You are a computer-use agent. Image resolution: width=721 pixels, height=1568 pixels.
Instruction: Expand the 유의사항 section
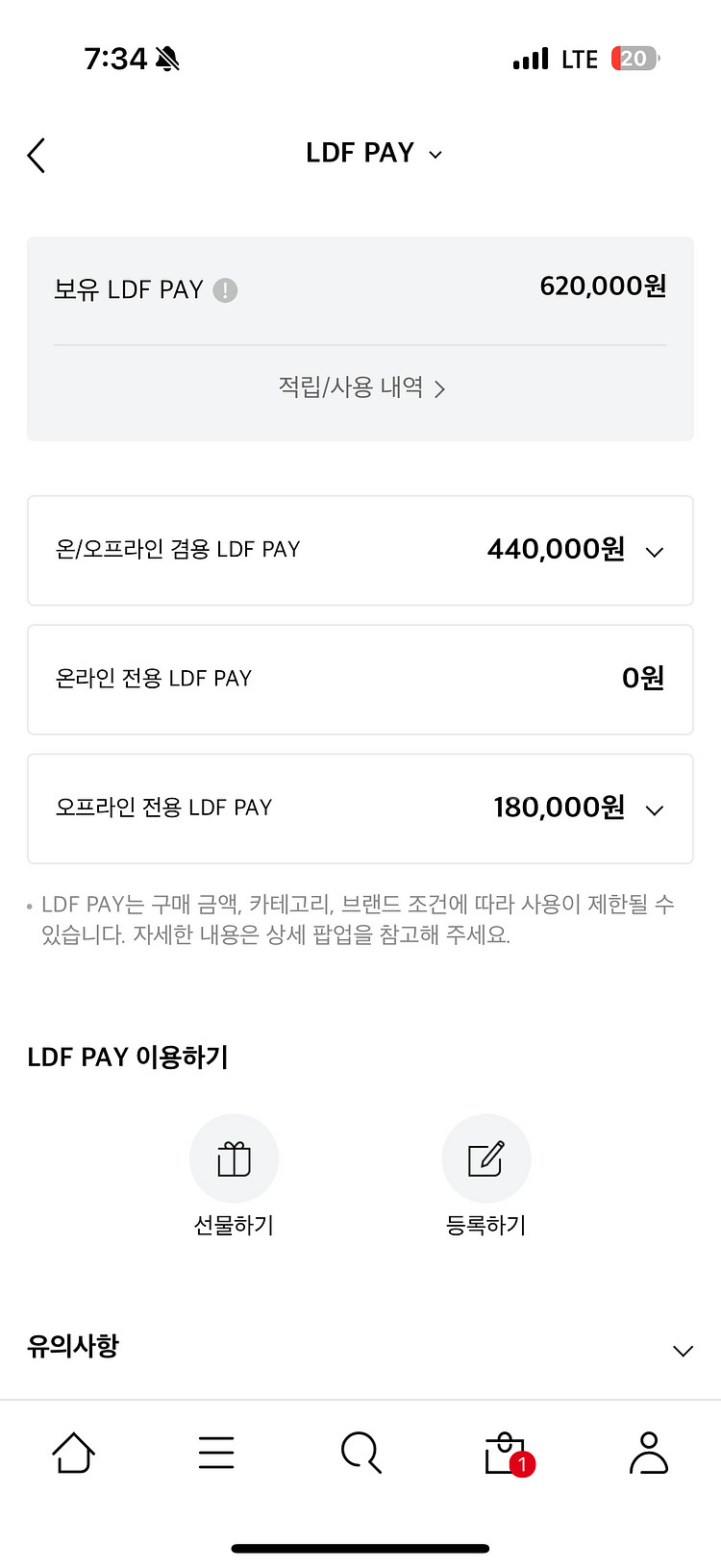[684, 1350]
